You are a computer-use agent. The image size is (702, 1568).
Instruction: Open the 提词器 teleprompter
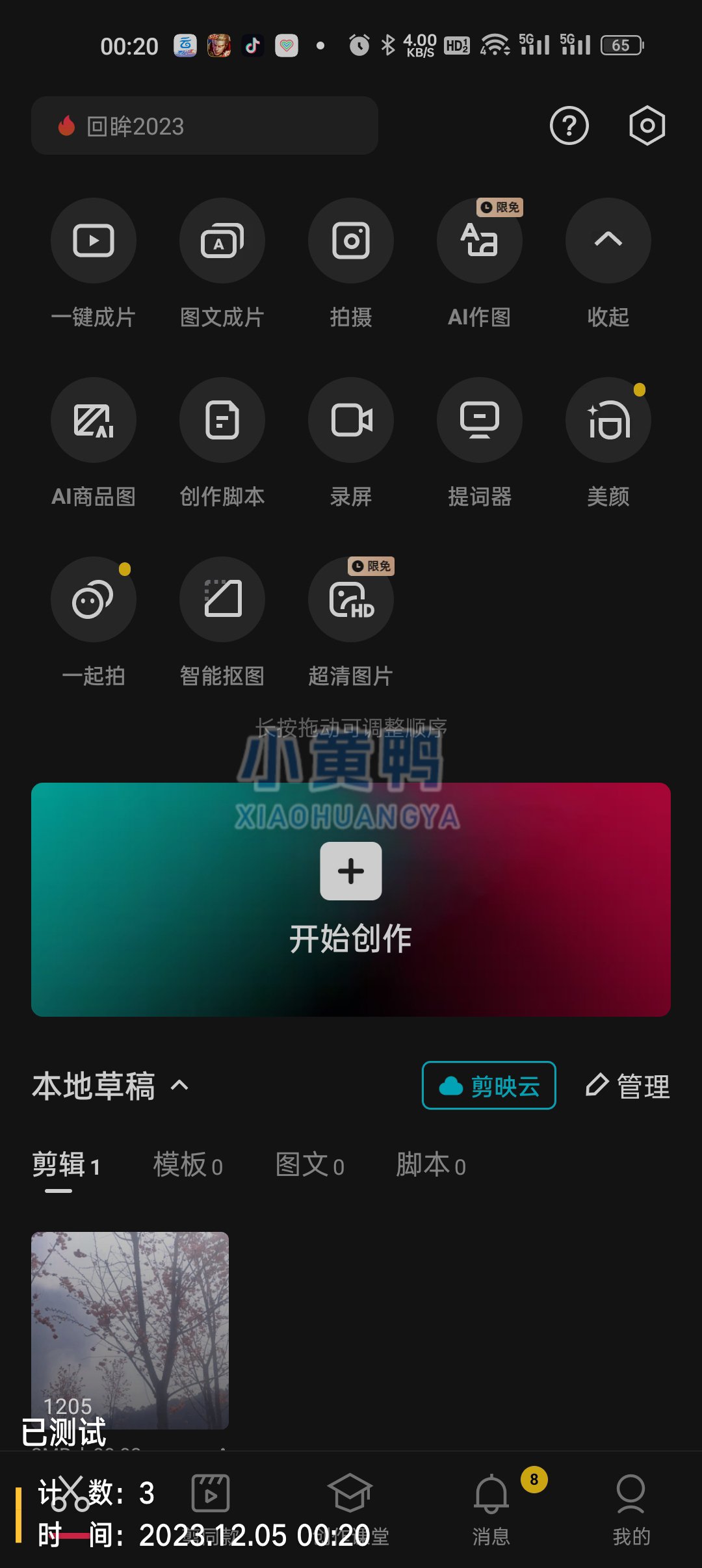[480, 420]
